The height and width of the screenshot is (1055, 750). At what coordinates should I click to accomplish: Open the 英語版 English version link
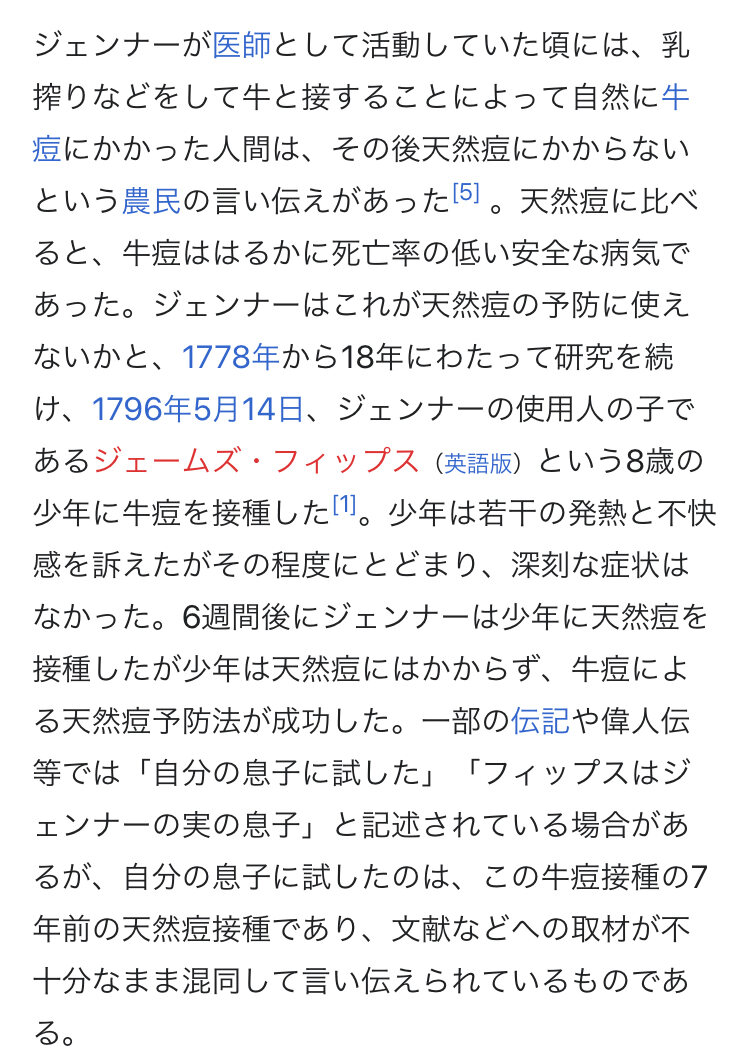point(478,463)
